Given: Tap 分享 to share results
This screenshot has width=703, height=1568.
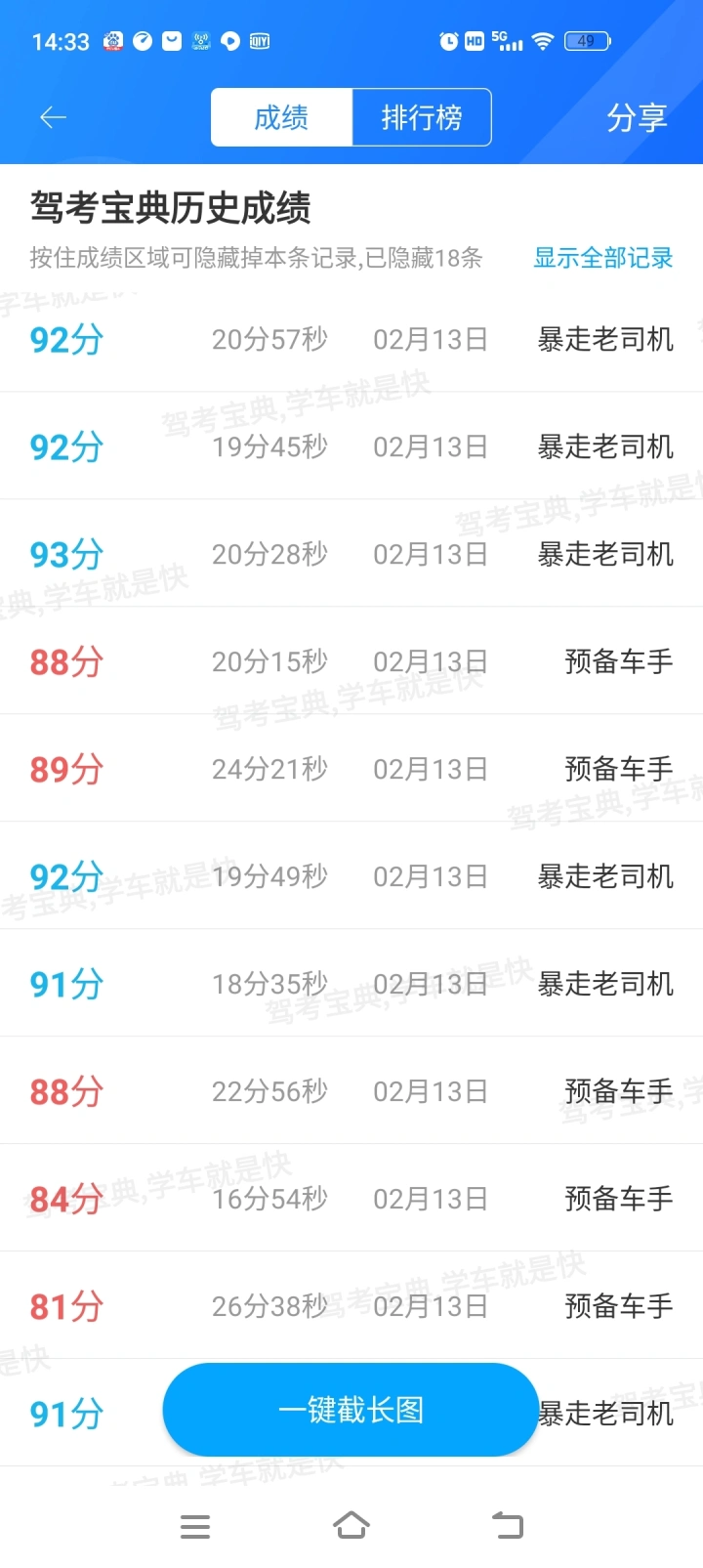Looking at the screenshot, I should tap(637, 118).
